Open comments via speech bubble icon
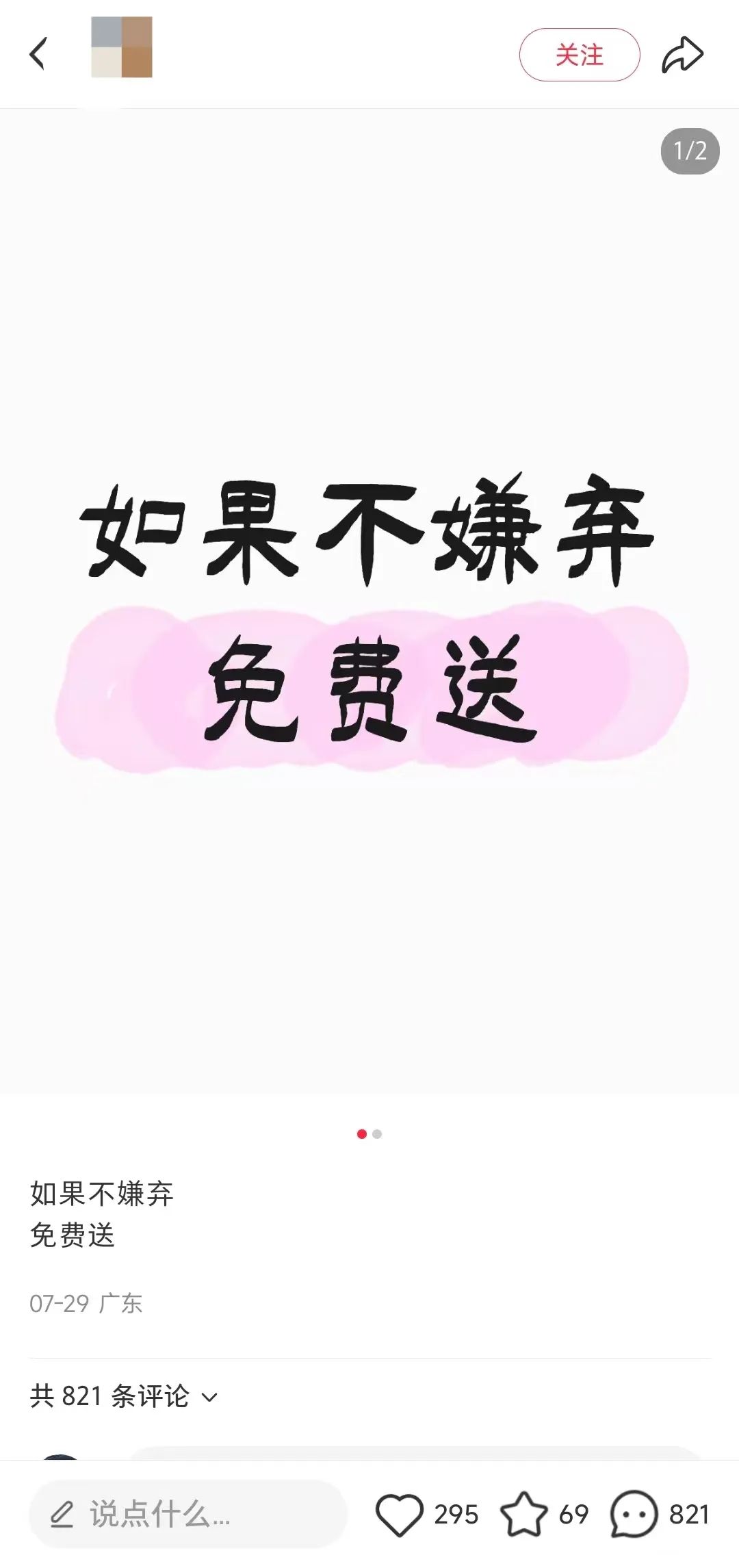The height and width of the screenshot is (1568, 739). [634, 1514]
